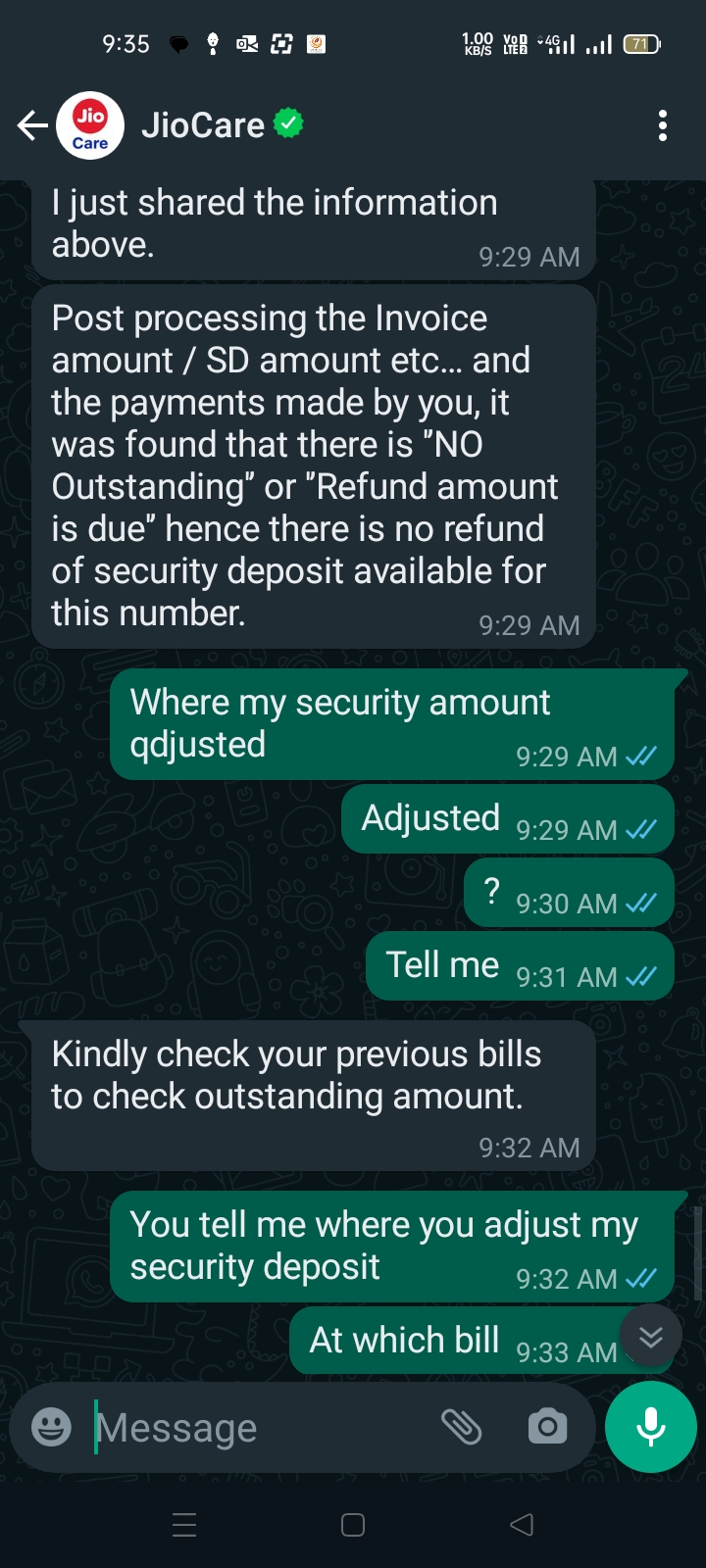This screenshot has width=706, height=1568.
Task: Tap the microphone to record a voice message
Action: [x=651, y=1427]
